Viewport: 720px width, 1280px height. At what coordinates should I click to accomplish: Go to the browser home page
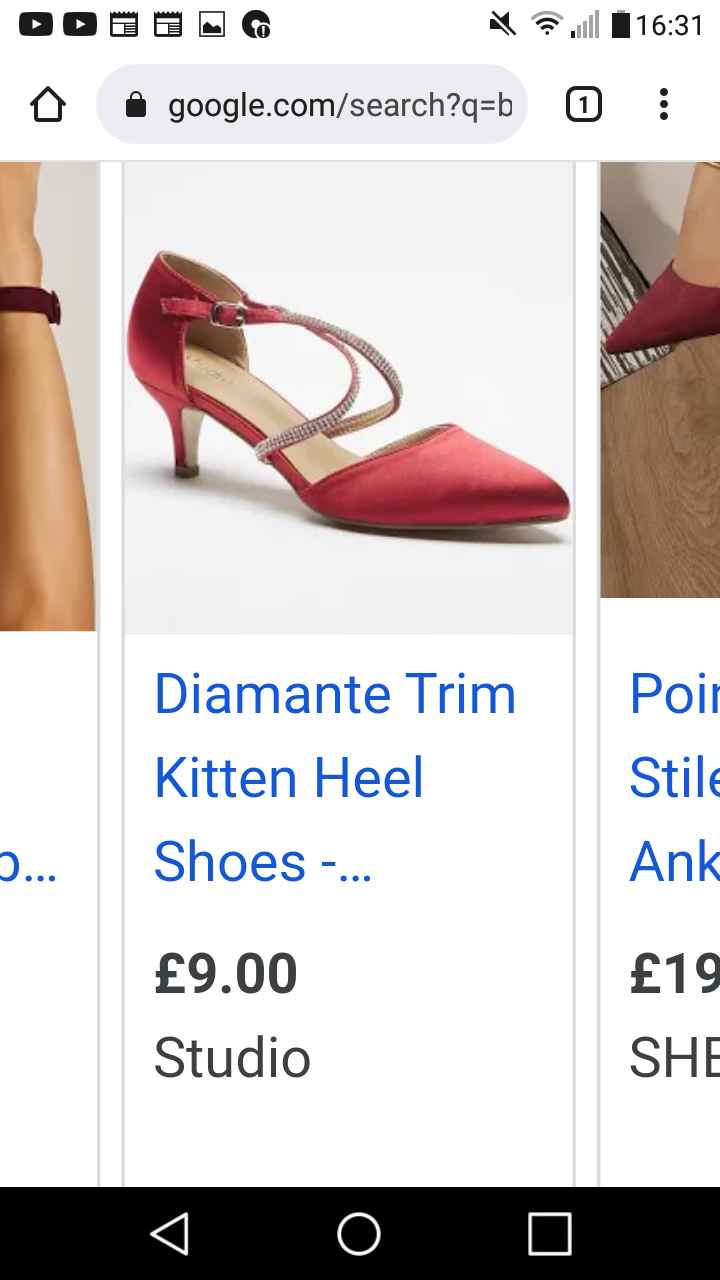pyautogui.click(x=48, y=105)
